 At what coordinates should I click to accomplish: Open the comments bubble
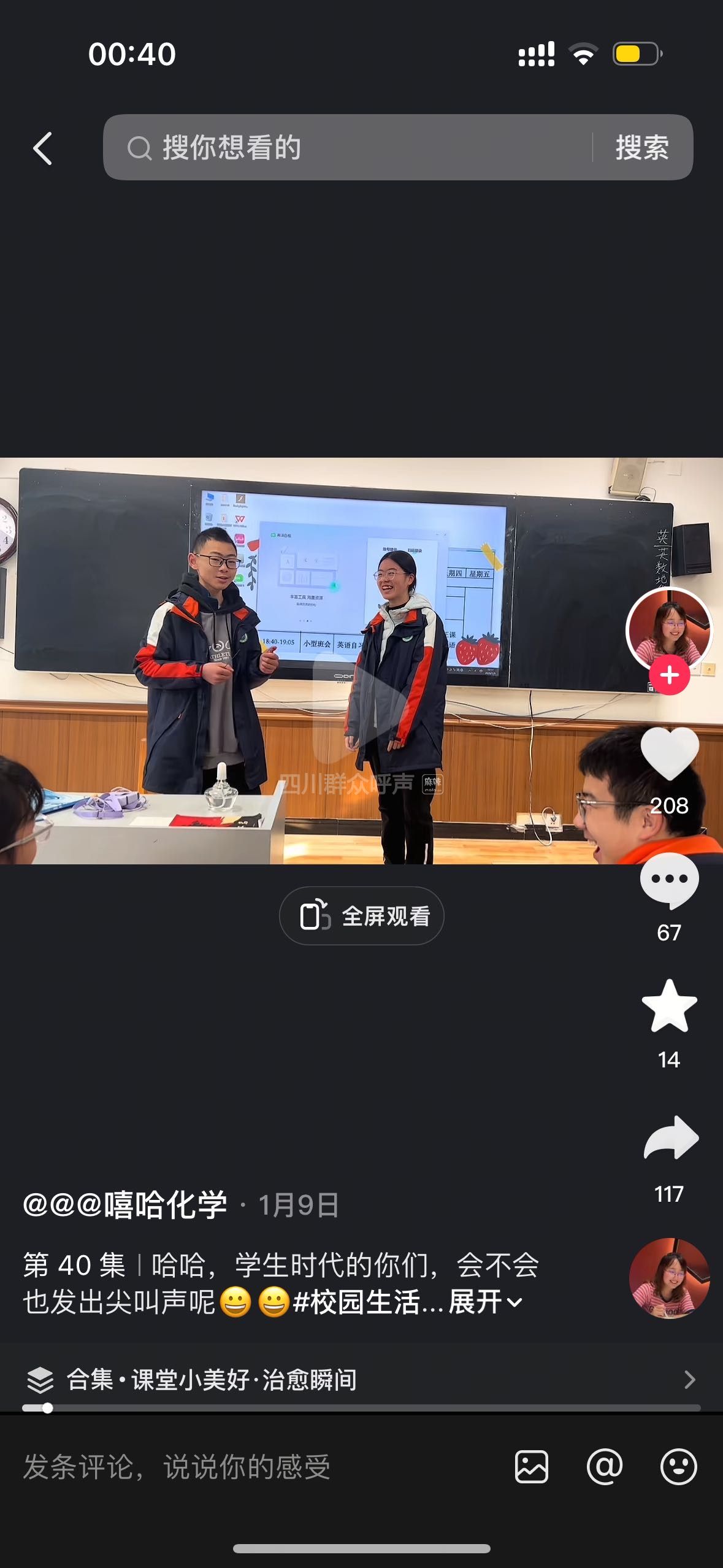pyautogui.click(x=669, y=881)
